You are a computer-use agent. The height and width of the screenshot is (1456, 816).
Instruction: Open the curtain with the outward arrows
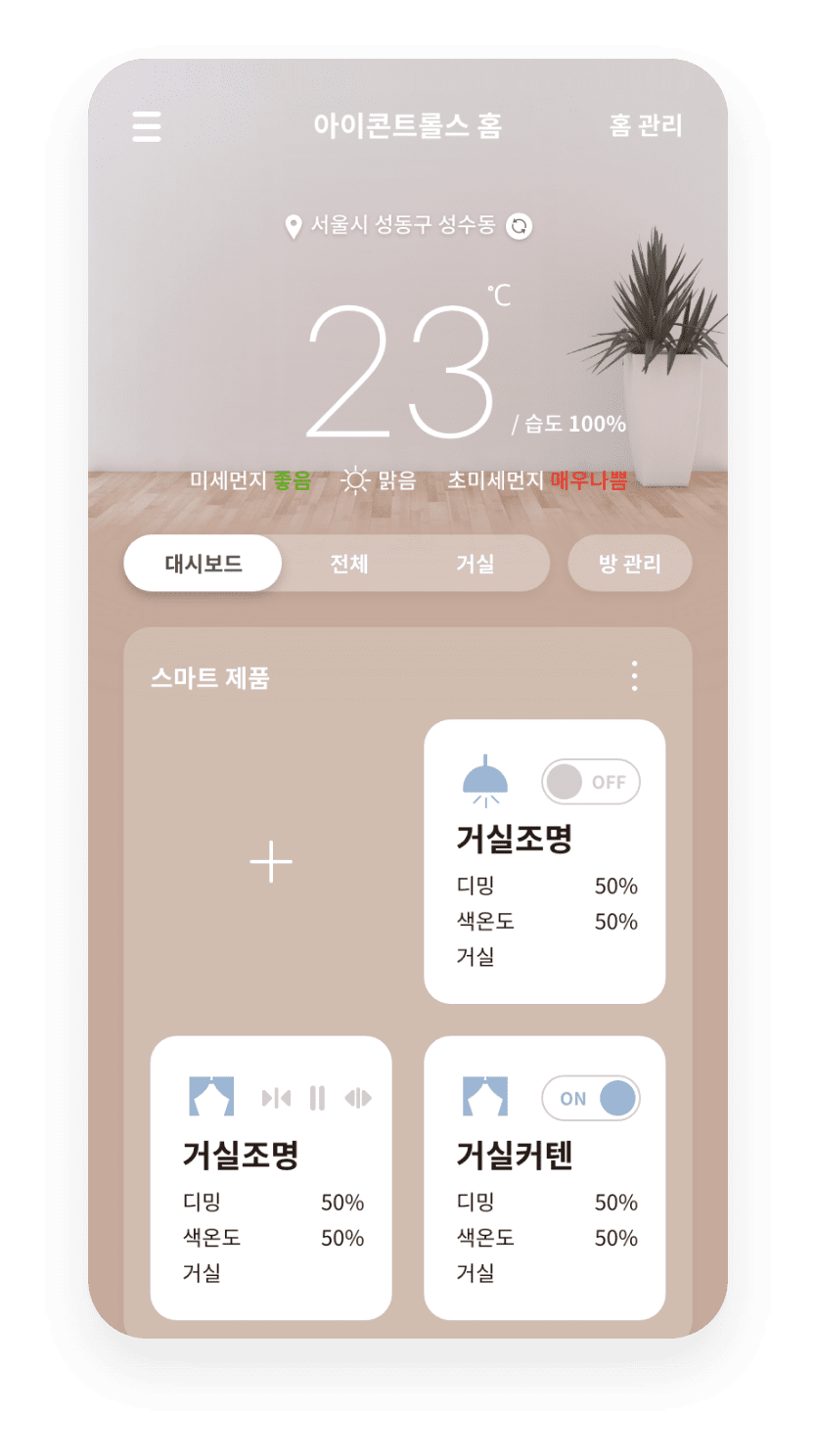point(358,1099)
